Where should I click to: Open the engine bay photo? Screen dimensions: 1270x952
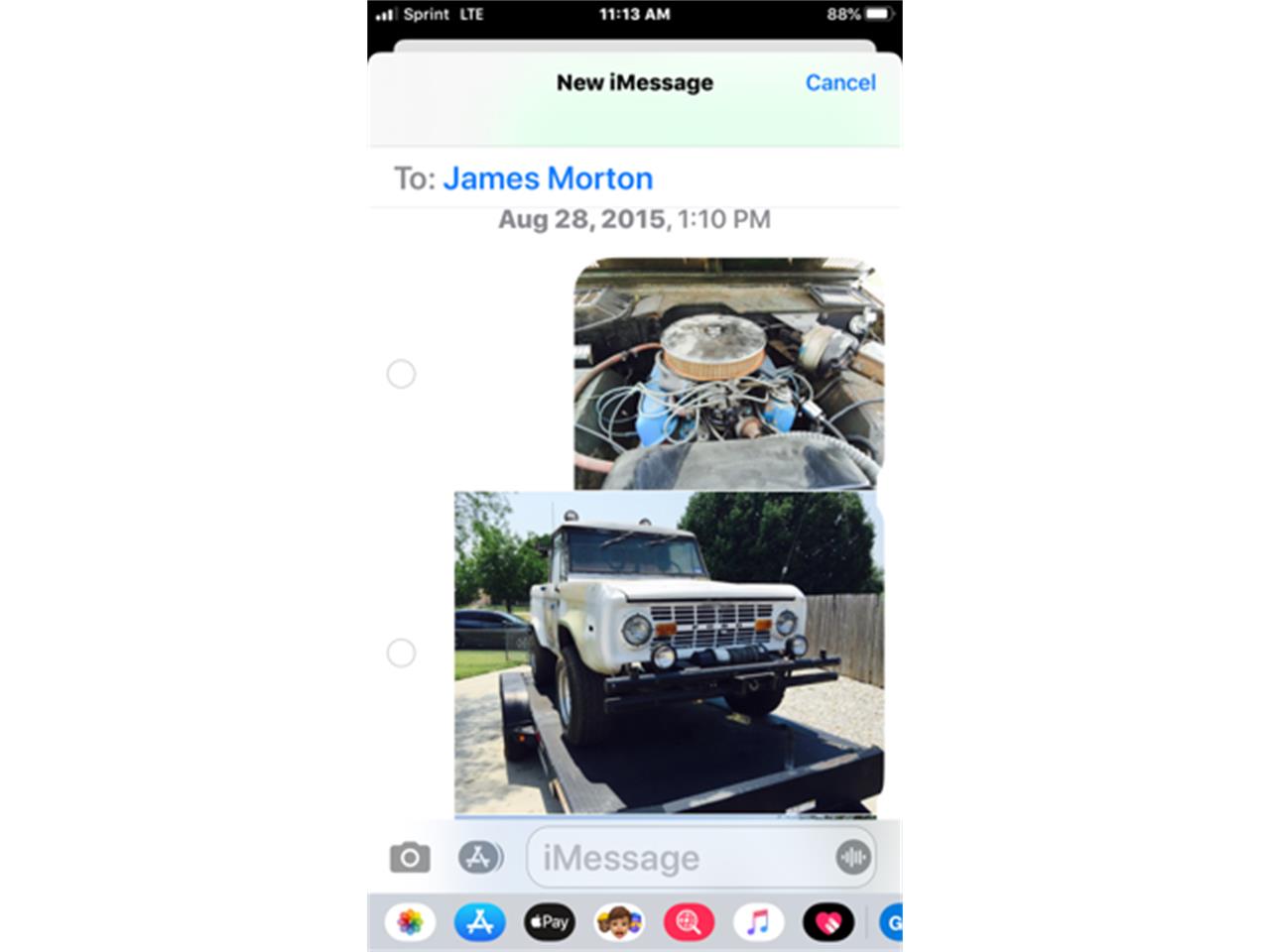click(x=728, y=374)
